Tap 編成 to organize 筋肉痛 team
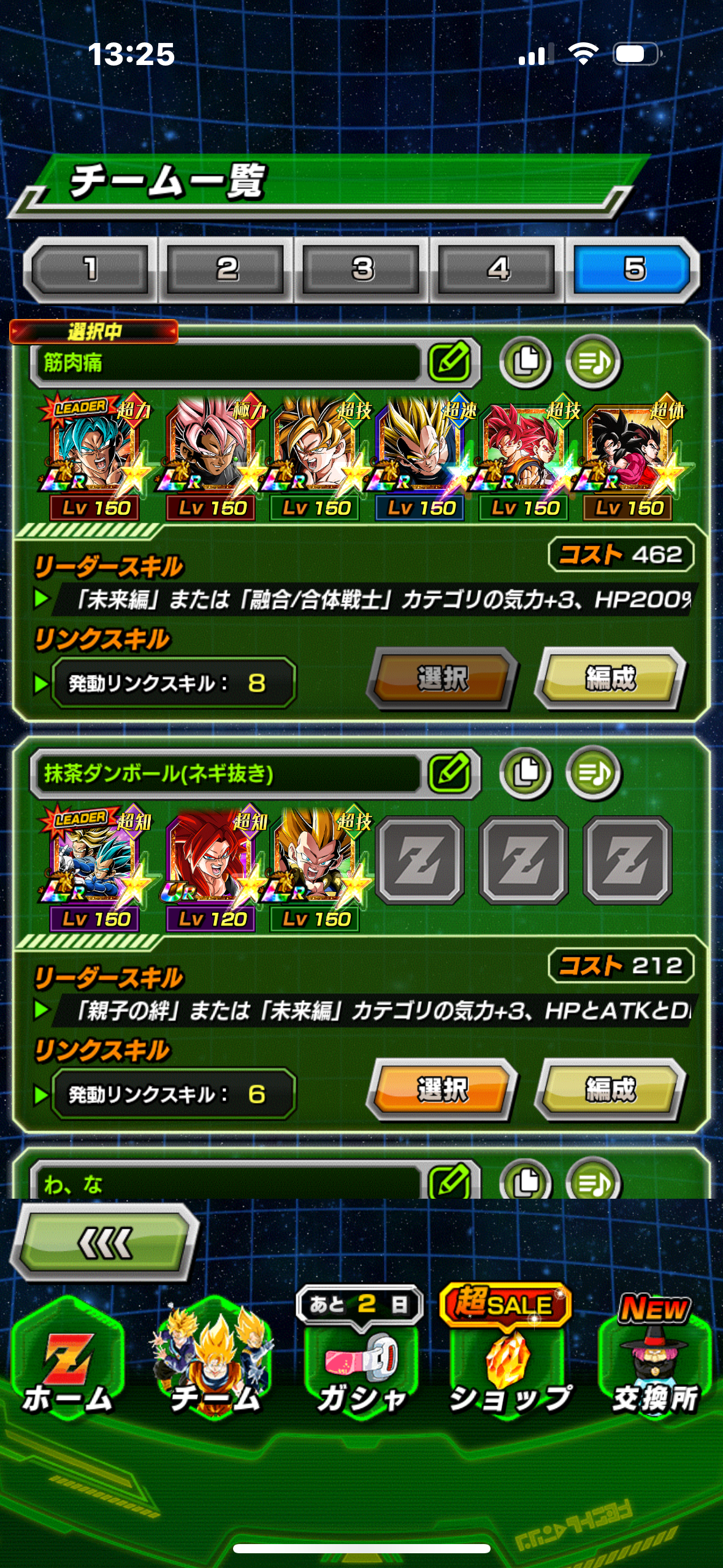 point(610,678)
